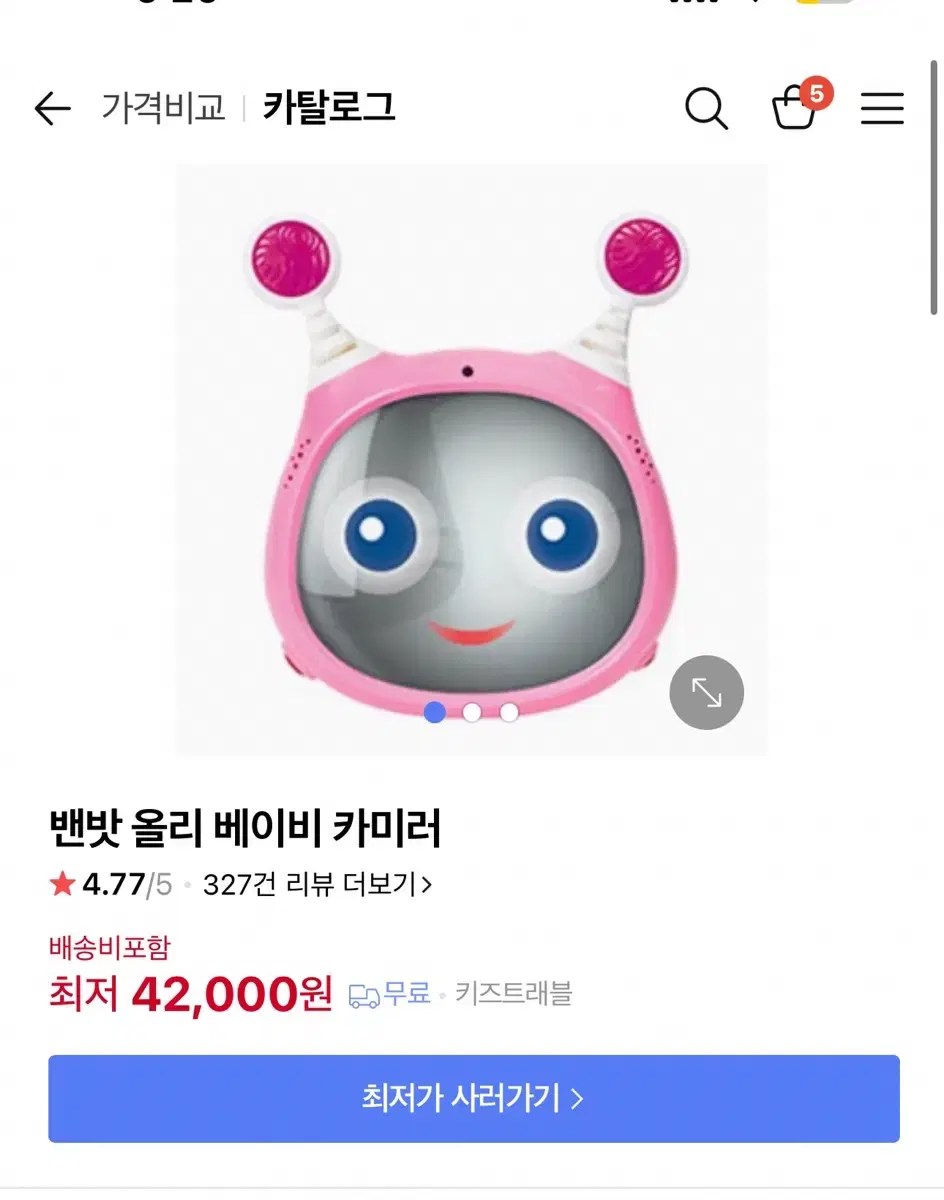Click the arrow on 최저가 사러가기

click(576, 1098)
